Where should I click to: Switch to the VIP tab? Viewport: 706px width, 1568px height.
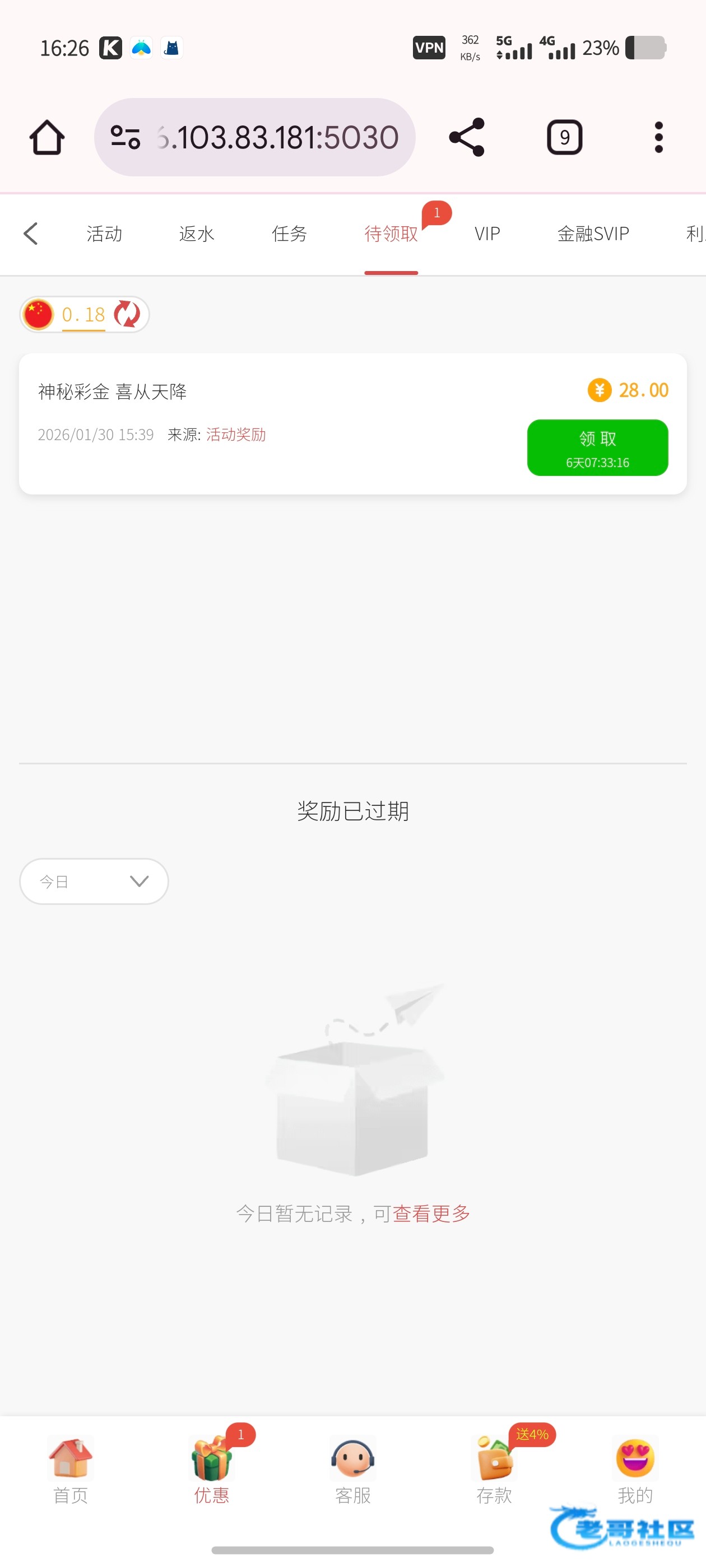coord(487,234)
